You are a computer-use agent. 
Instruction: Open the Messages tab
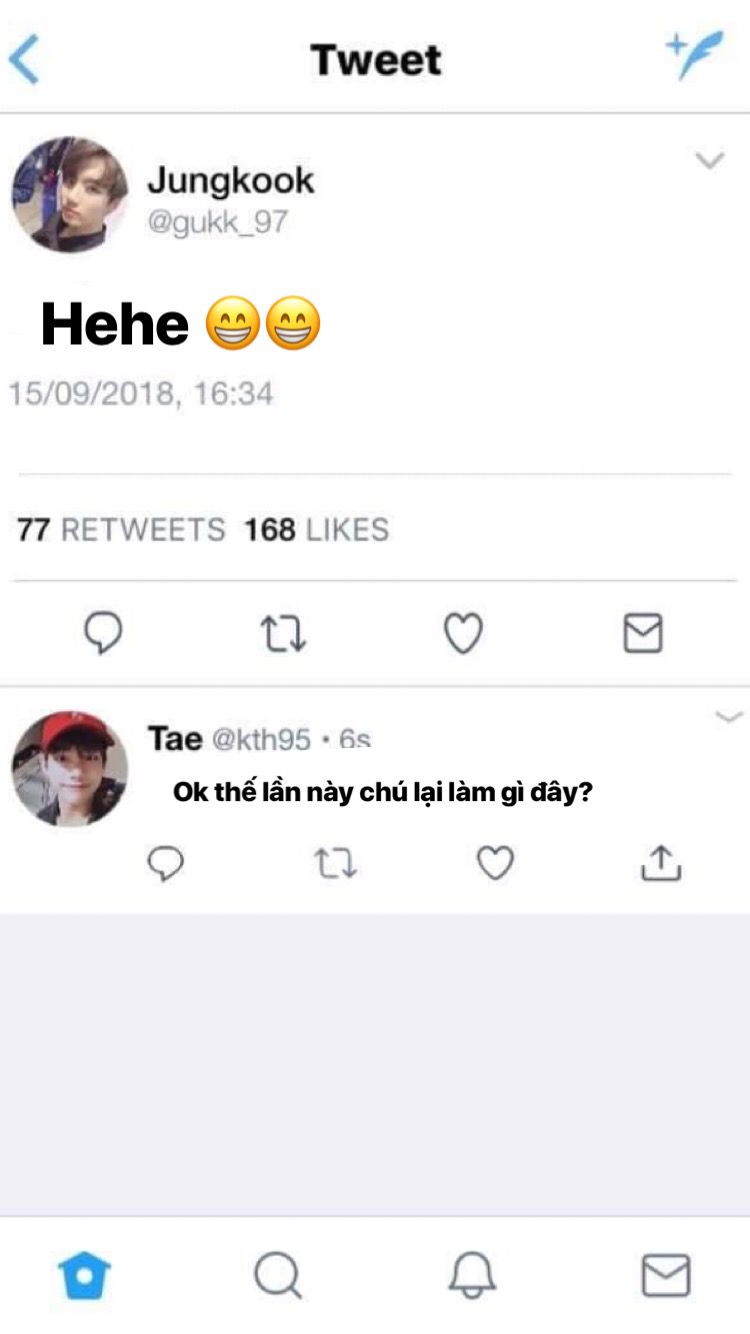[665, 1275]
